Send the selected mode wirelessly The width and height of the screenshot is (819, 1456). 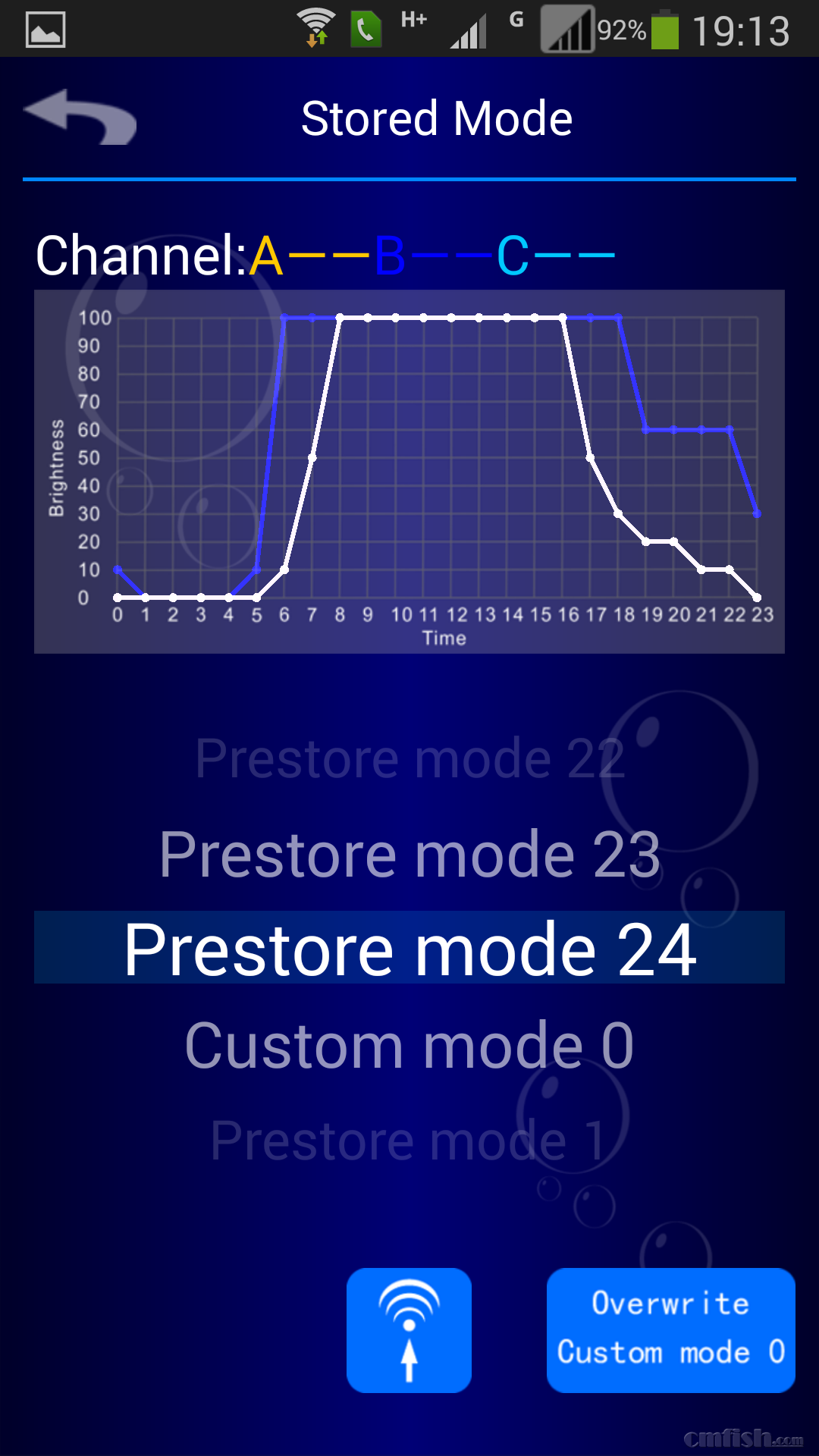click(x=409, y=1330)
